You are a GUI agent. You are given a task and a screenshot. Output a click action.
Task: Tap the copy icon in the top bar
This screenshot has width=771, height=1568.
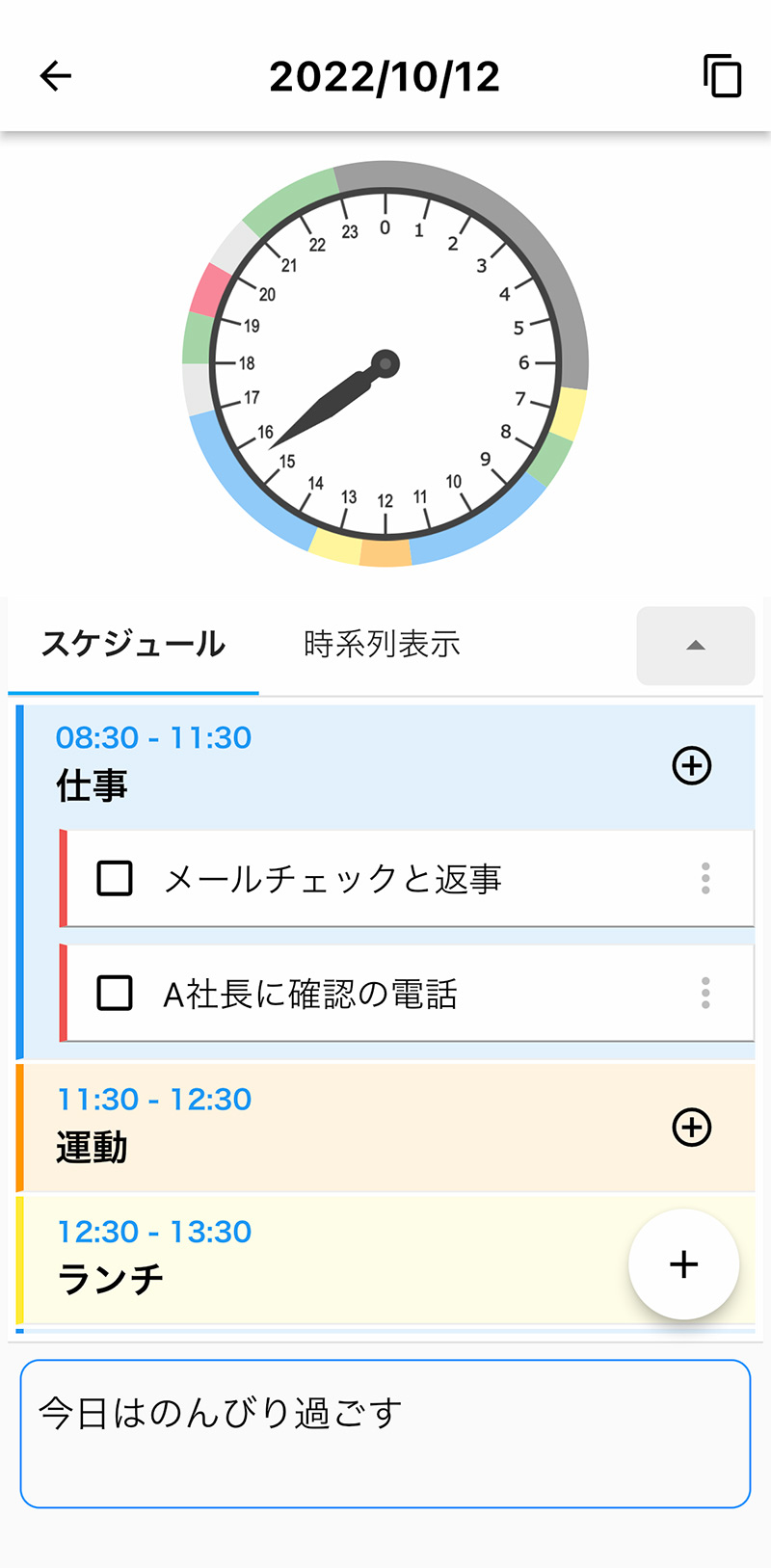click(x=722, y=76)
